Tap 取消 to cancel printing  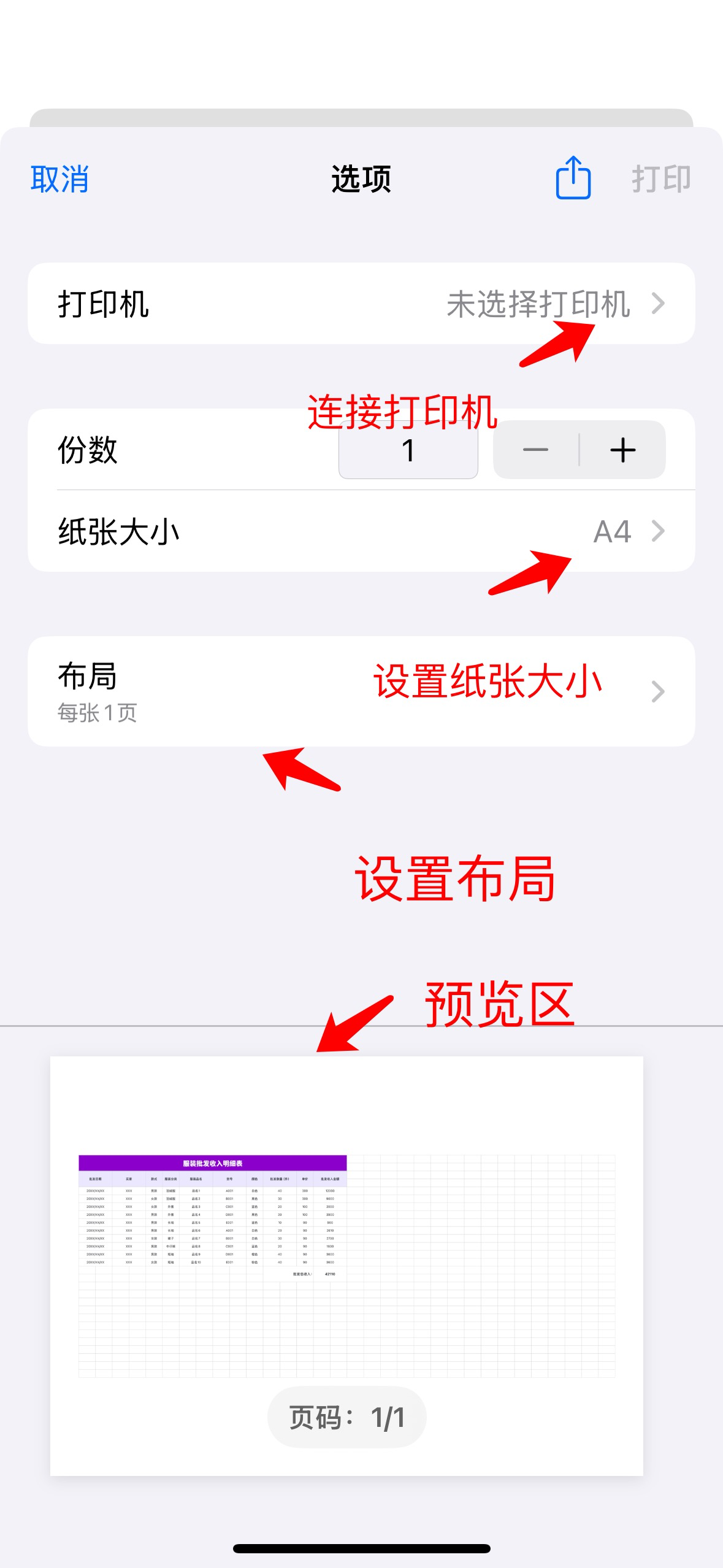59,179
